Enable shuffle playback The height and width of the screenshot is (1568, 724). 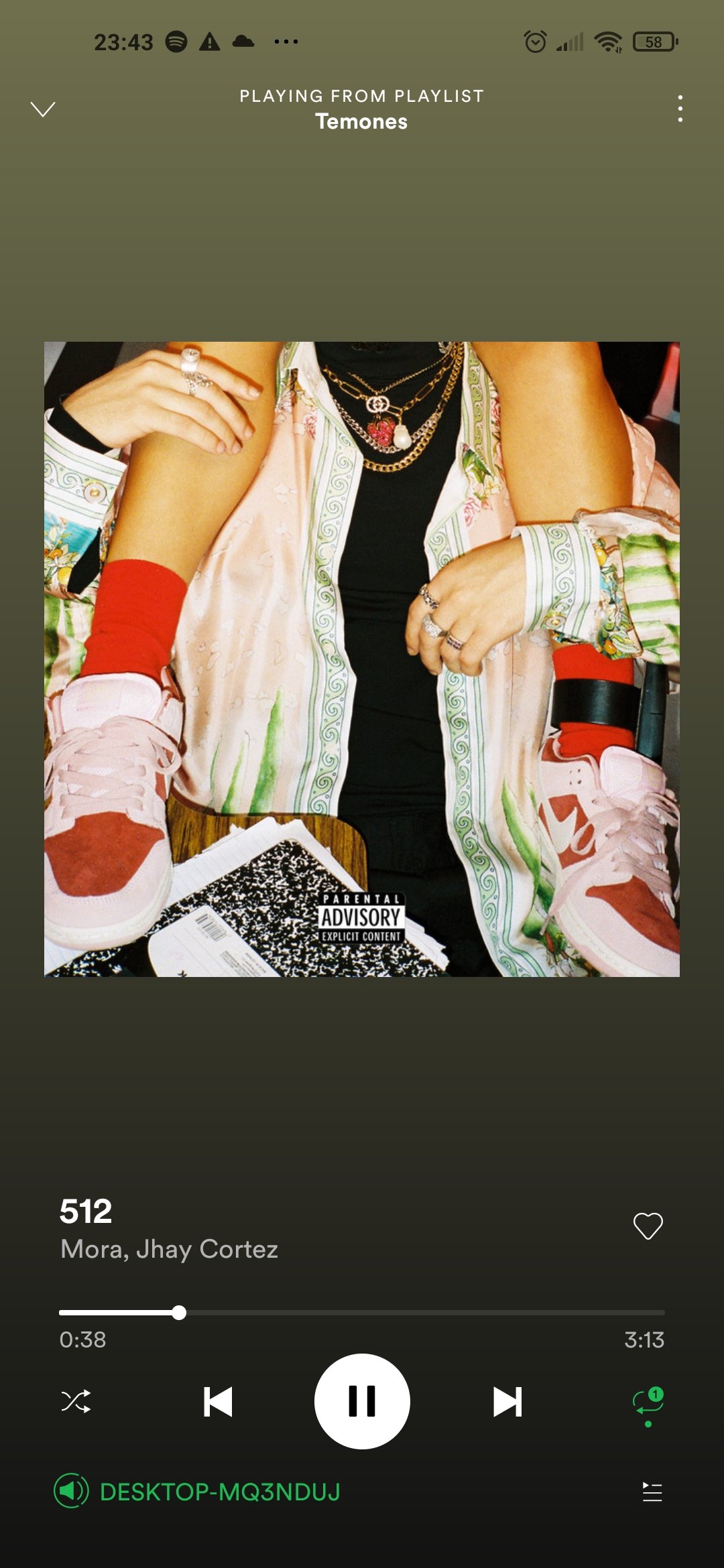76,1401
